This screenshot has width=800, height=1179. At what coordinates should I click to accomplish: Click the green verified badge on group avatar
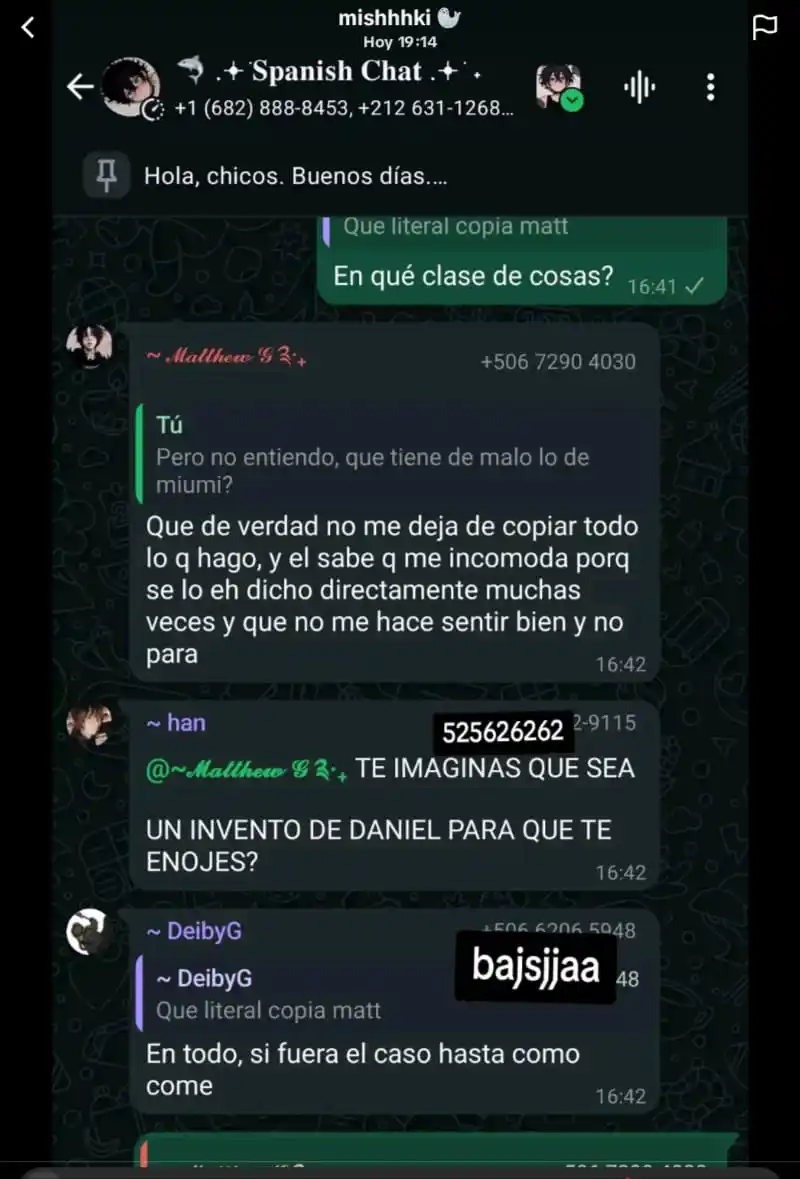pos(572,101)
